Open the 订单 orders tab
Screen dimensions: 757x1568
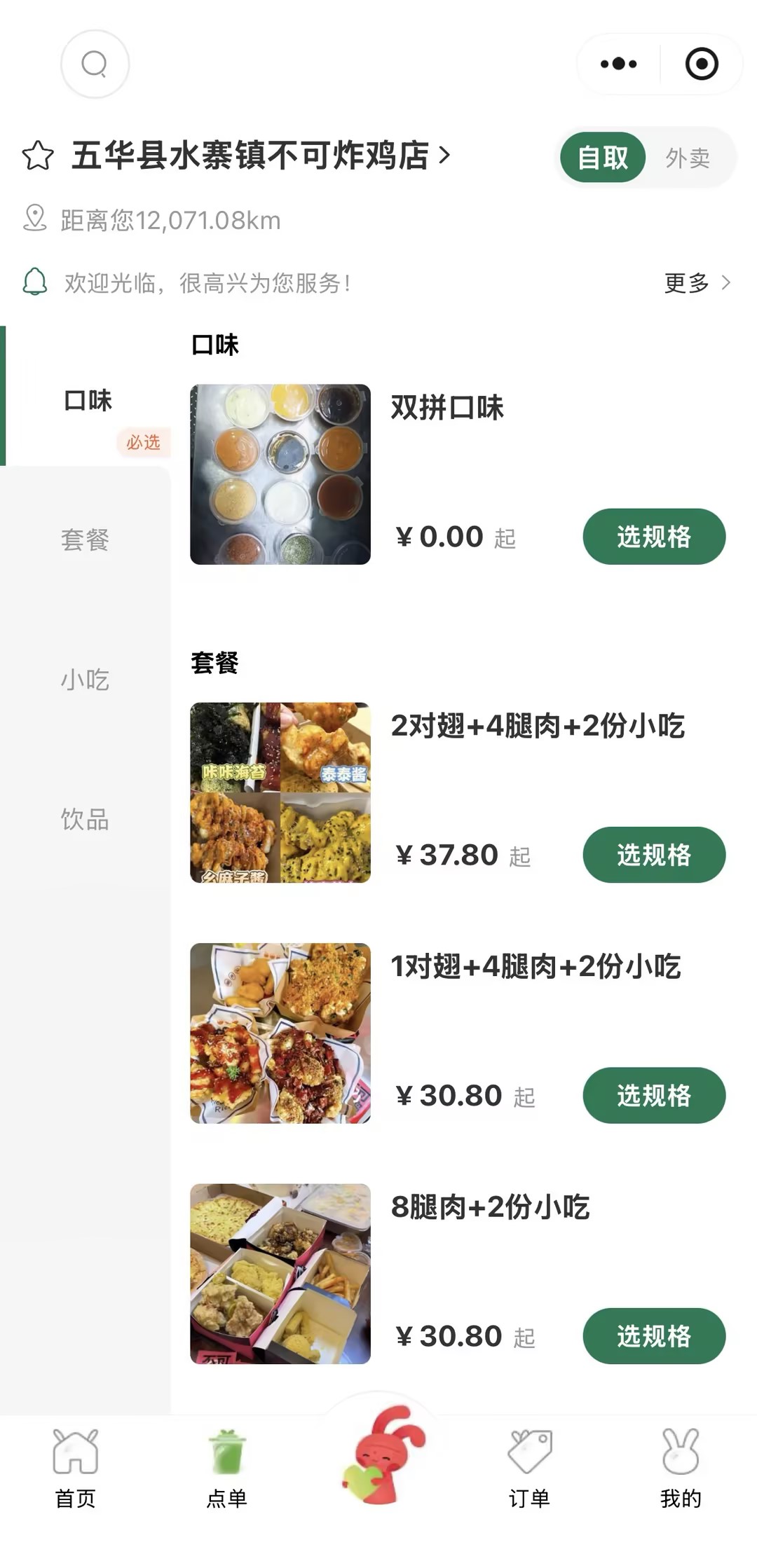[x=529, y=1468]
